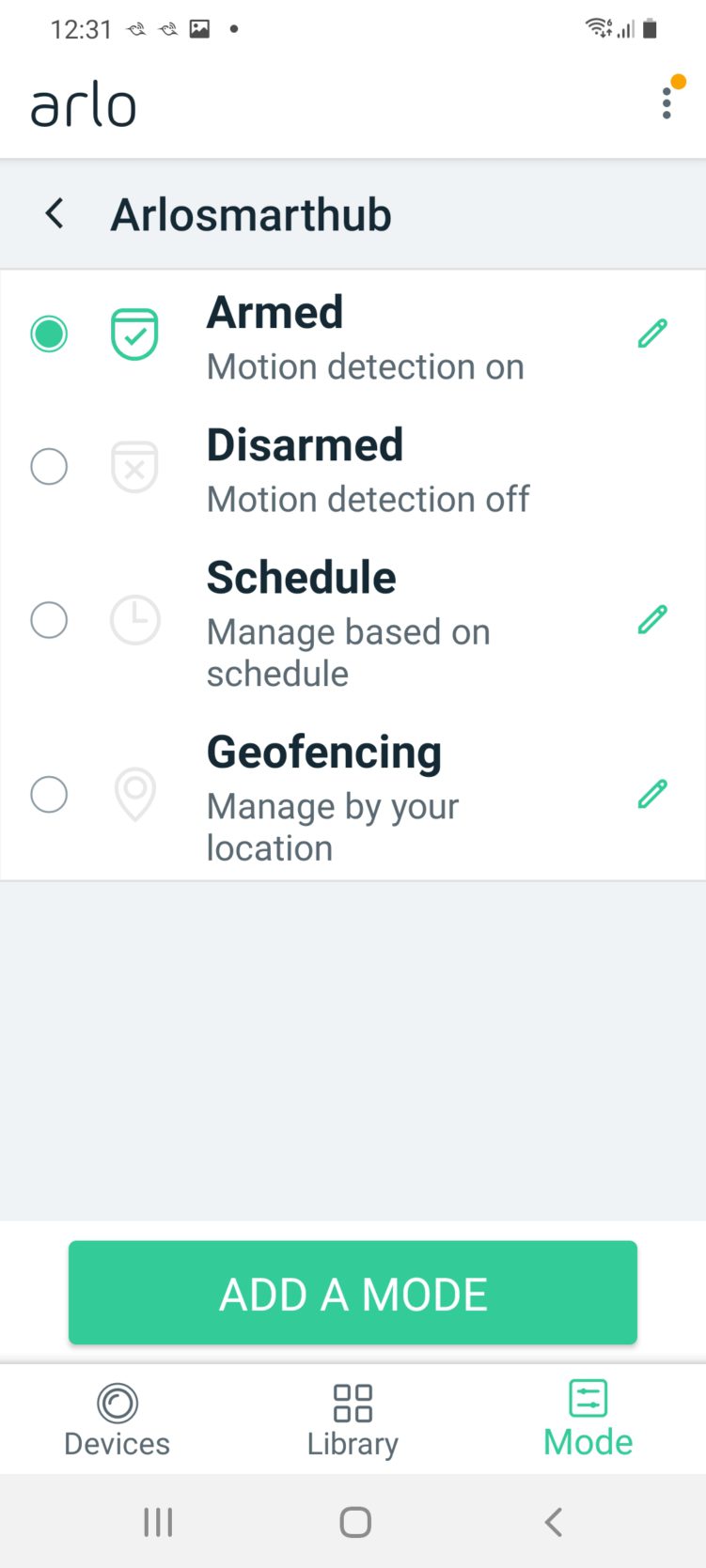Image resolution: width=706 pixels, height=1568 pixels.
Task: Select the Armed shield icon
Action: point(134,334)
